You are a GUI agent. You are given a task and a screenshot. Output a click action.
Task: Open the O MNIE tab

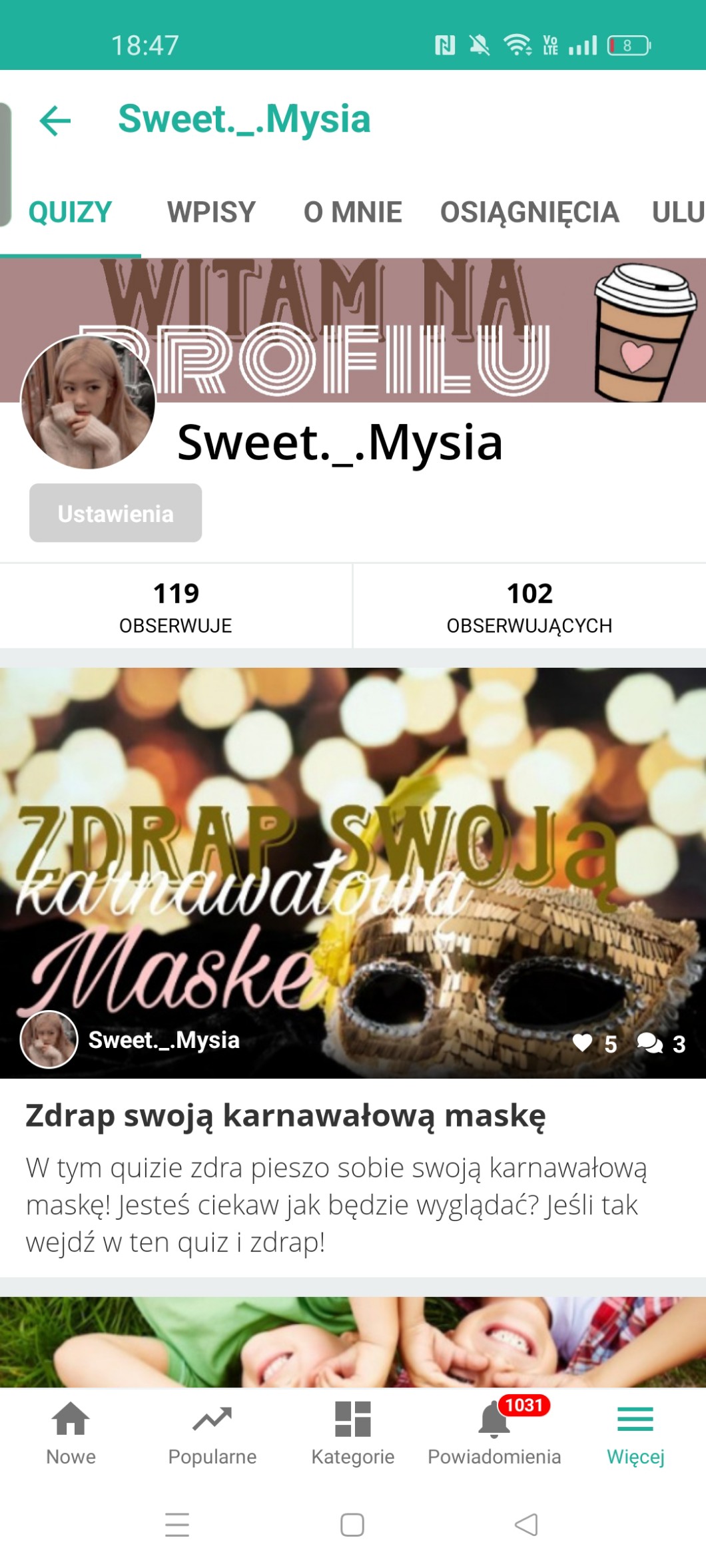352,212
